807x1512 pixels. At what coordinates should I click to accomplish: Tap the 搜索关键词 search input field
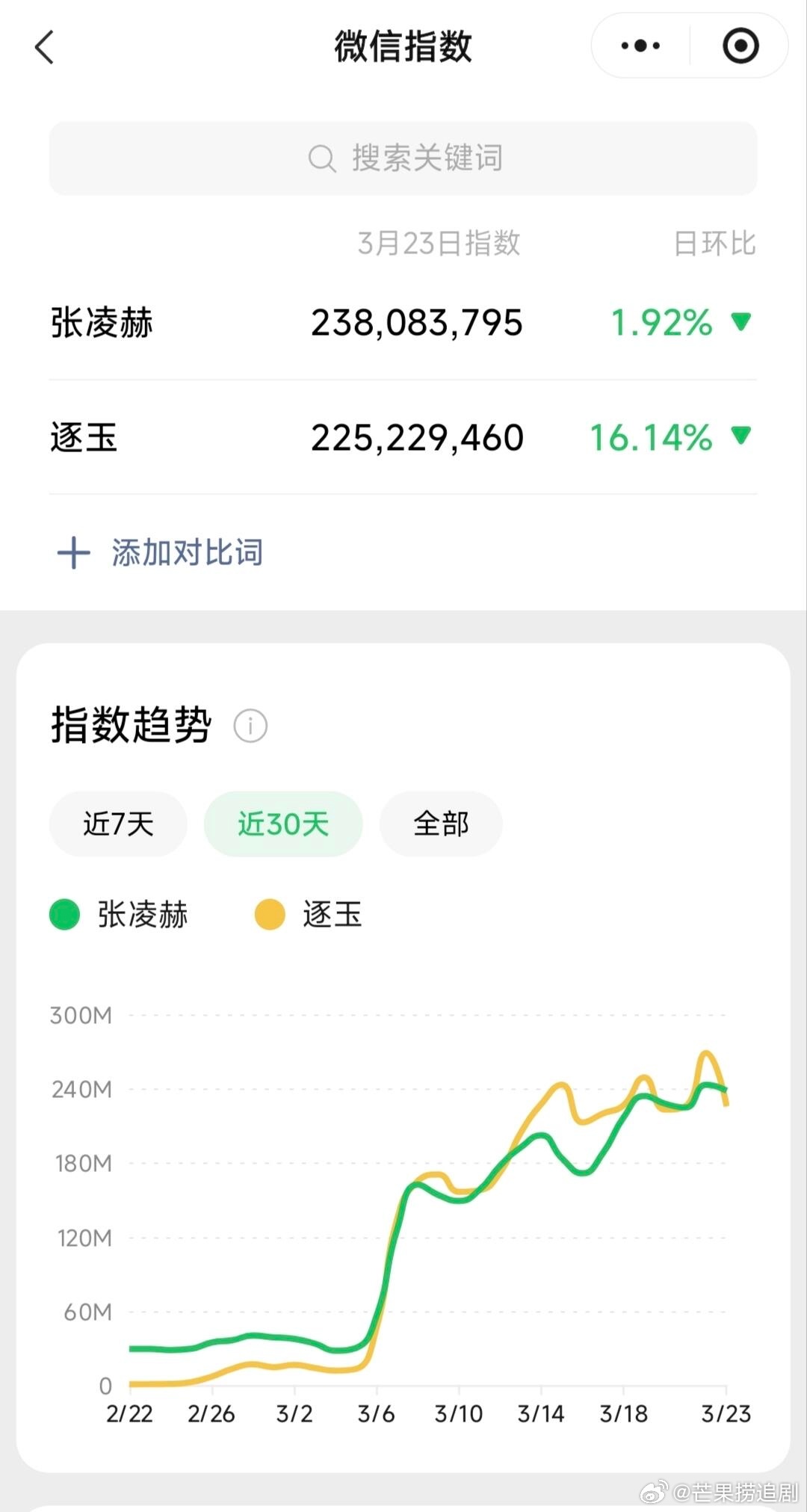403,158
